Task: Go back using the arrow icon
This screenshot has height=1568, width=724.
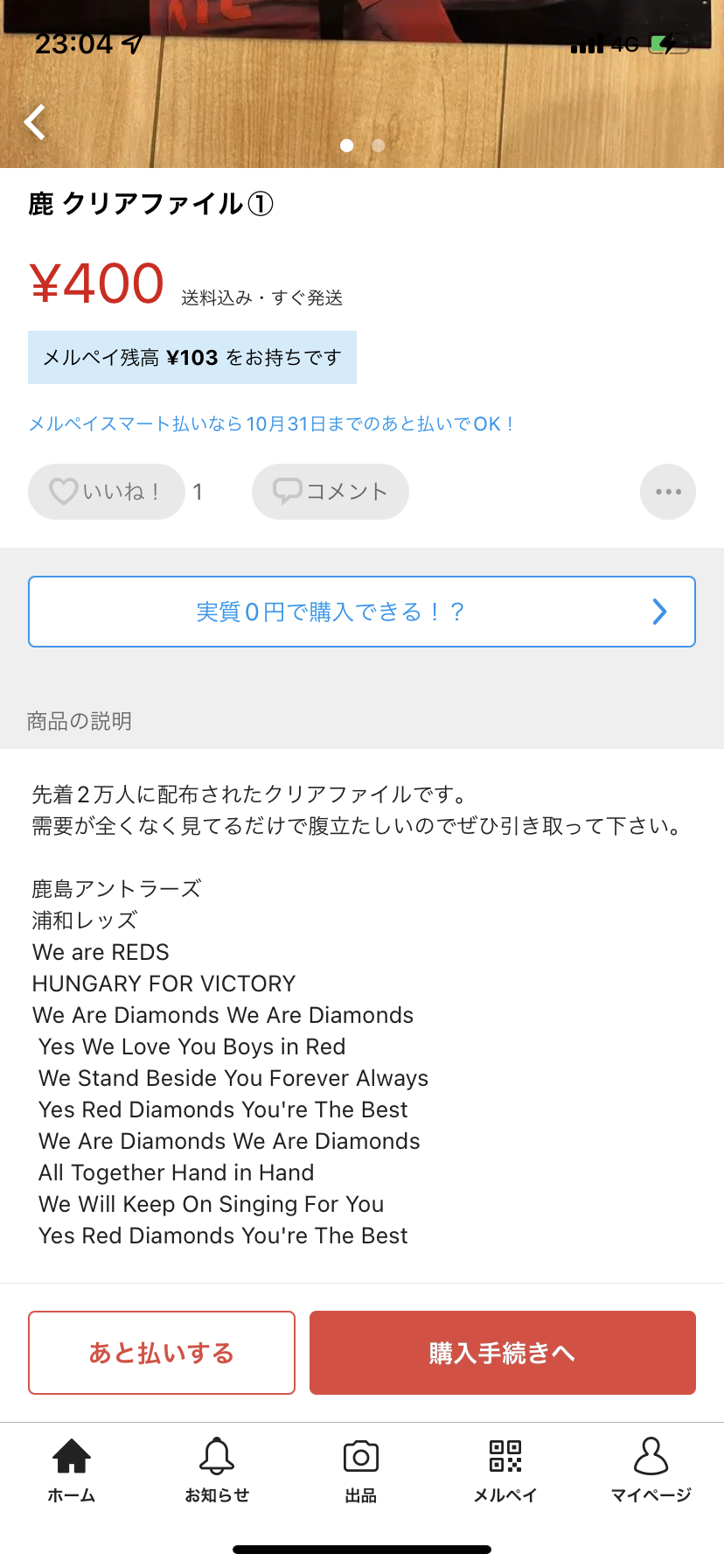Action: (35, 122)
